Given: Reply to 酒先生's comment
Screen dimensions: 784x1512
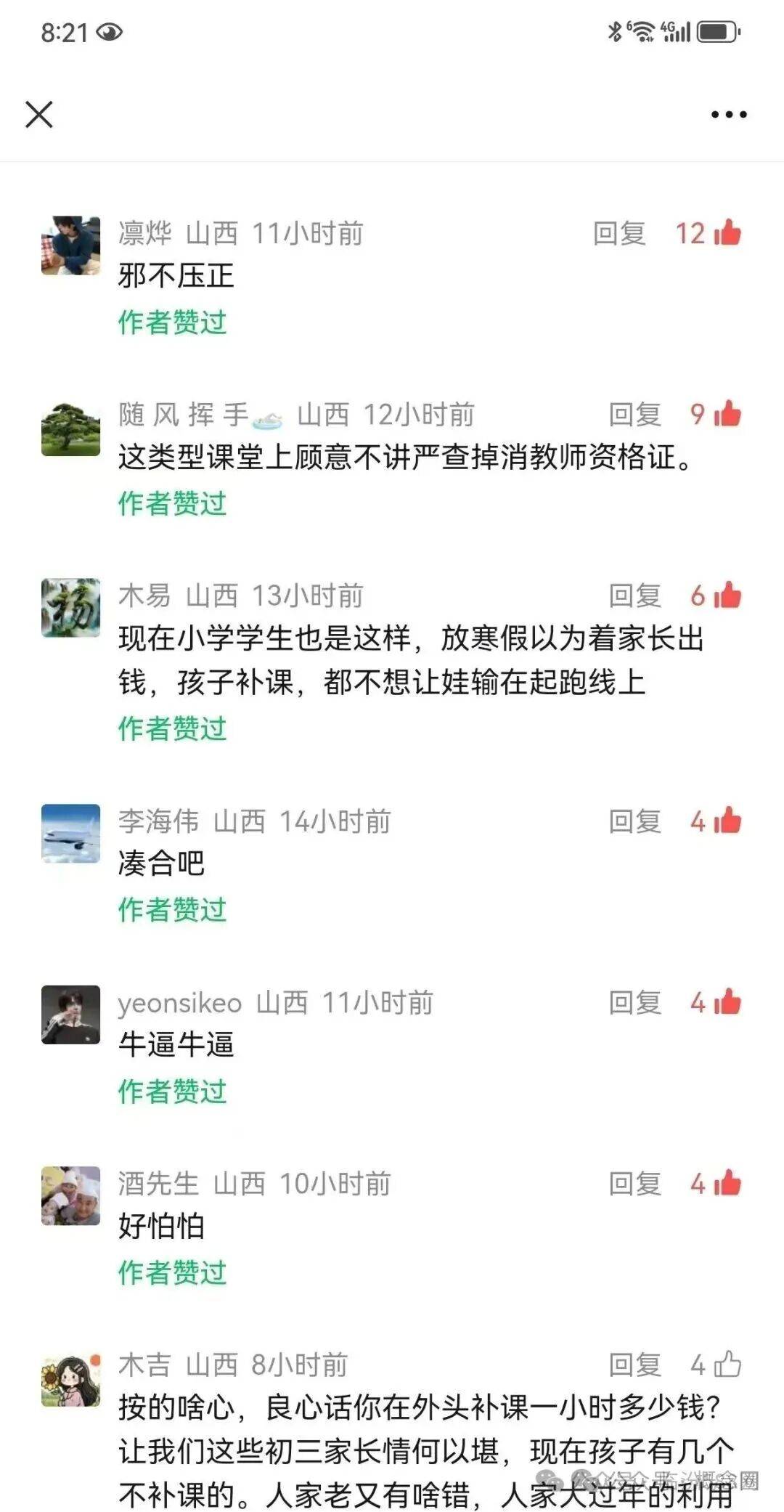Looking at the screenshot, I should point(634,1184).
